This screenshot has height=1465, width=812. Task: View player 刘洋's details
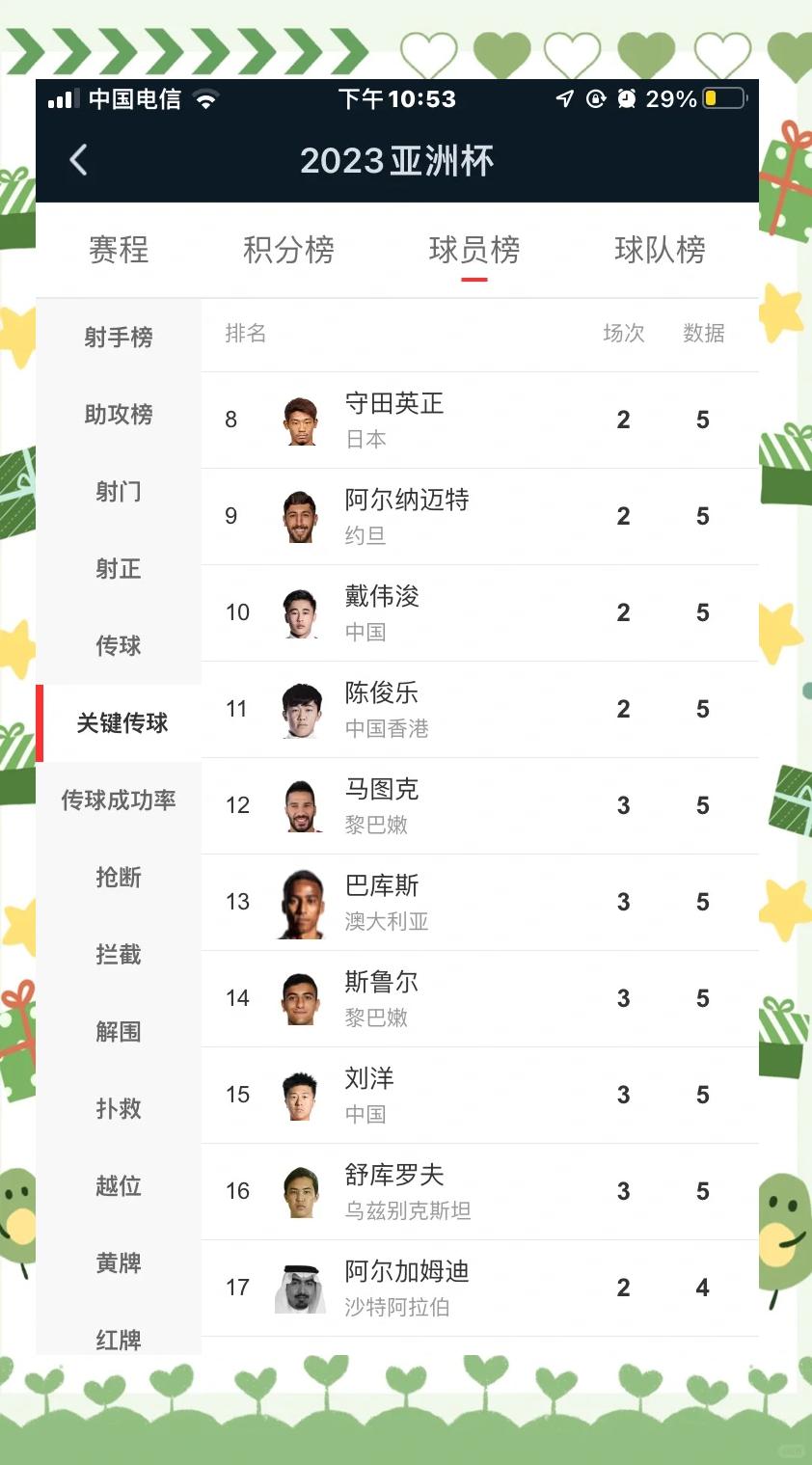point(479,1096)
